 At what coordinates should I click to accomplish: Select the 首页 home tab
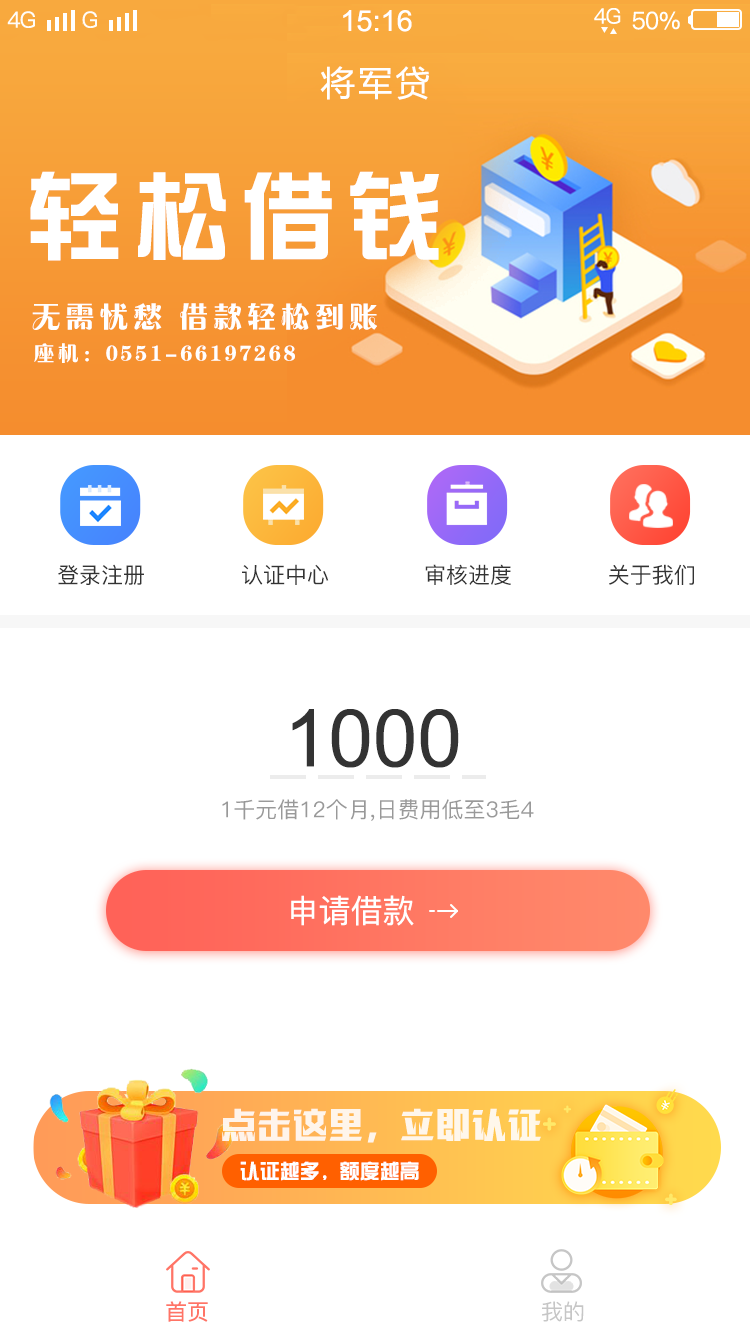coord(187,1287)
